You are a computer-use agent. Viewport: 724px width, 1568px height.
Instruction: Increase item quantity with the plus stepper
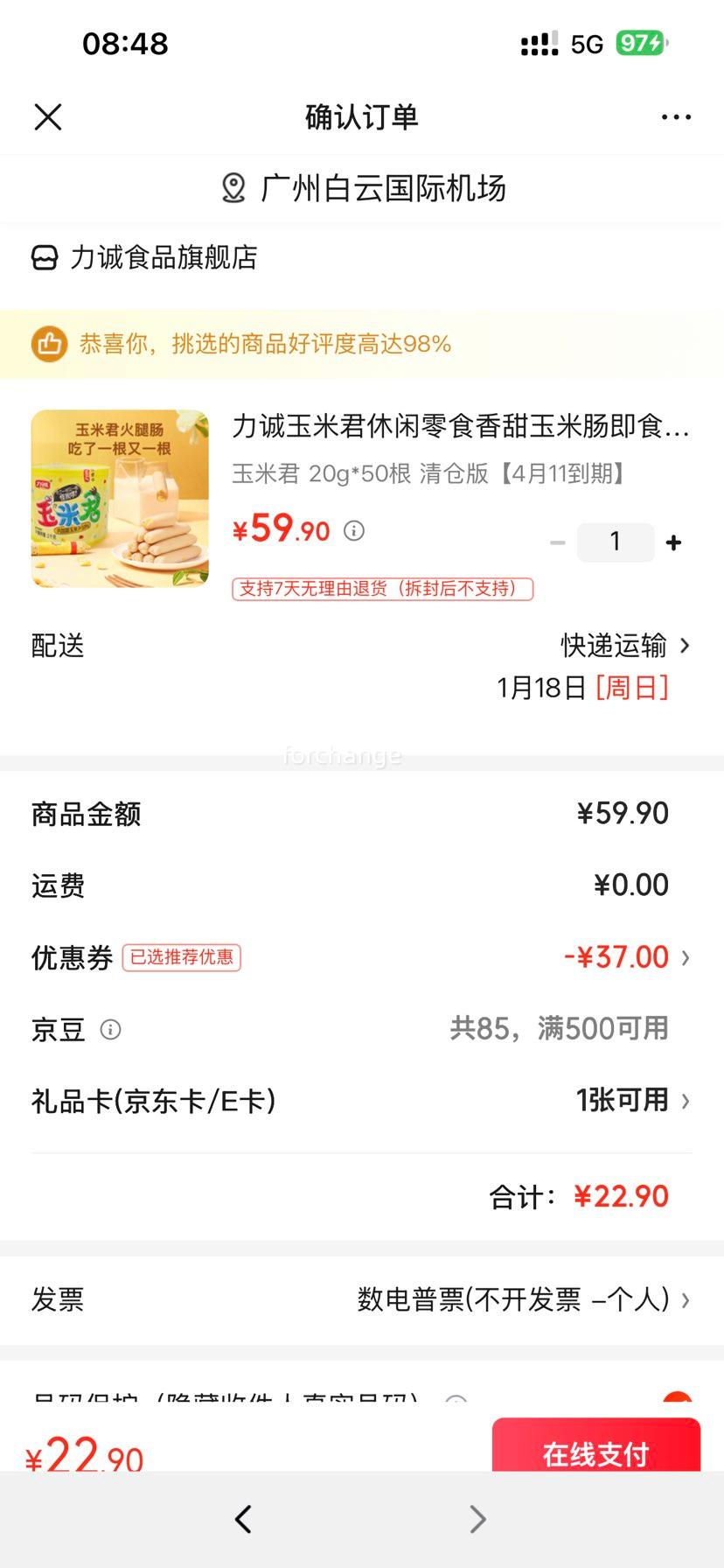tap(673, 542)
